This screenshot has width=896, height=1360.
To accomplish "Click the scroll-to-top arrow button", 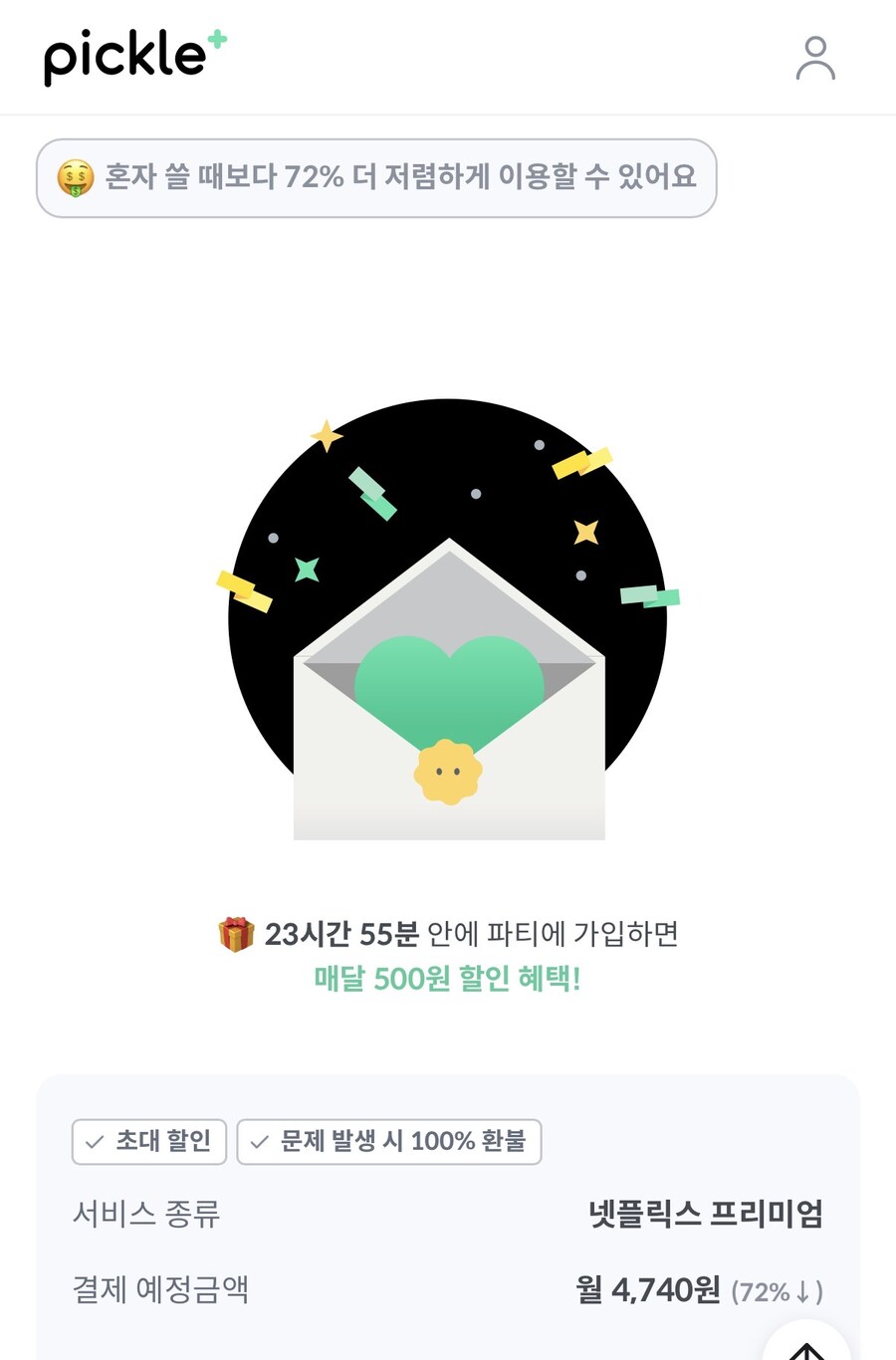I will click(806, 1349).
